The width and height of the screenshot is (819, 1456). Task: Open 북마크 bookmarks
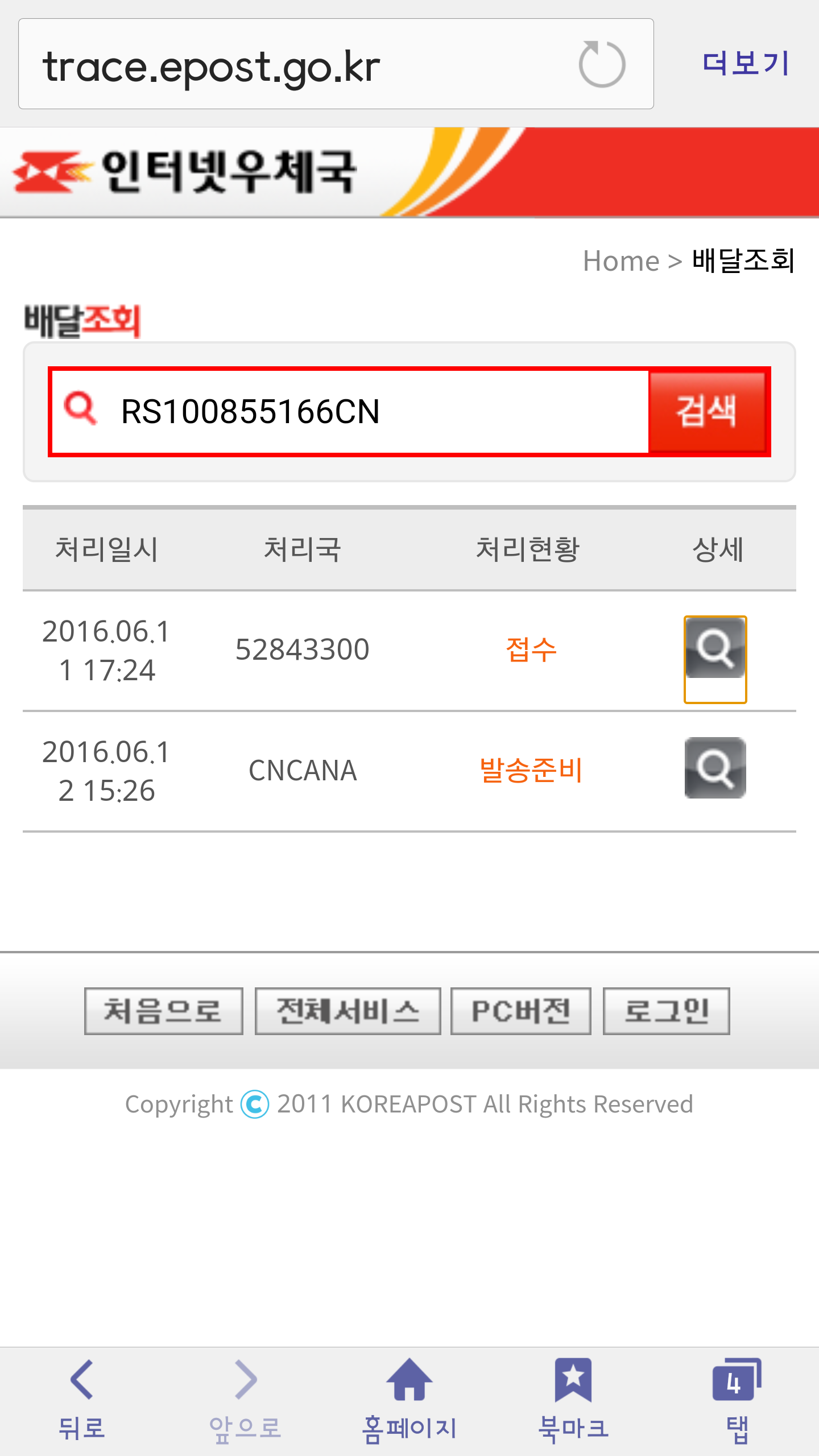[x=573, y=1400]
